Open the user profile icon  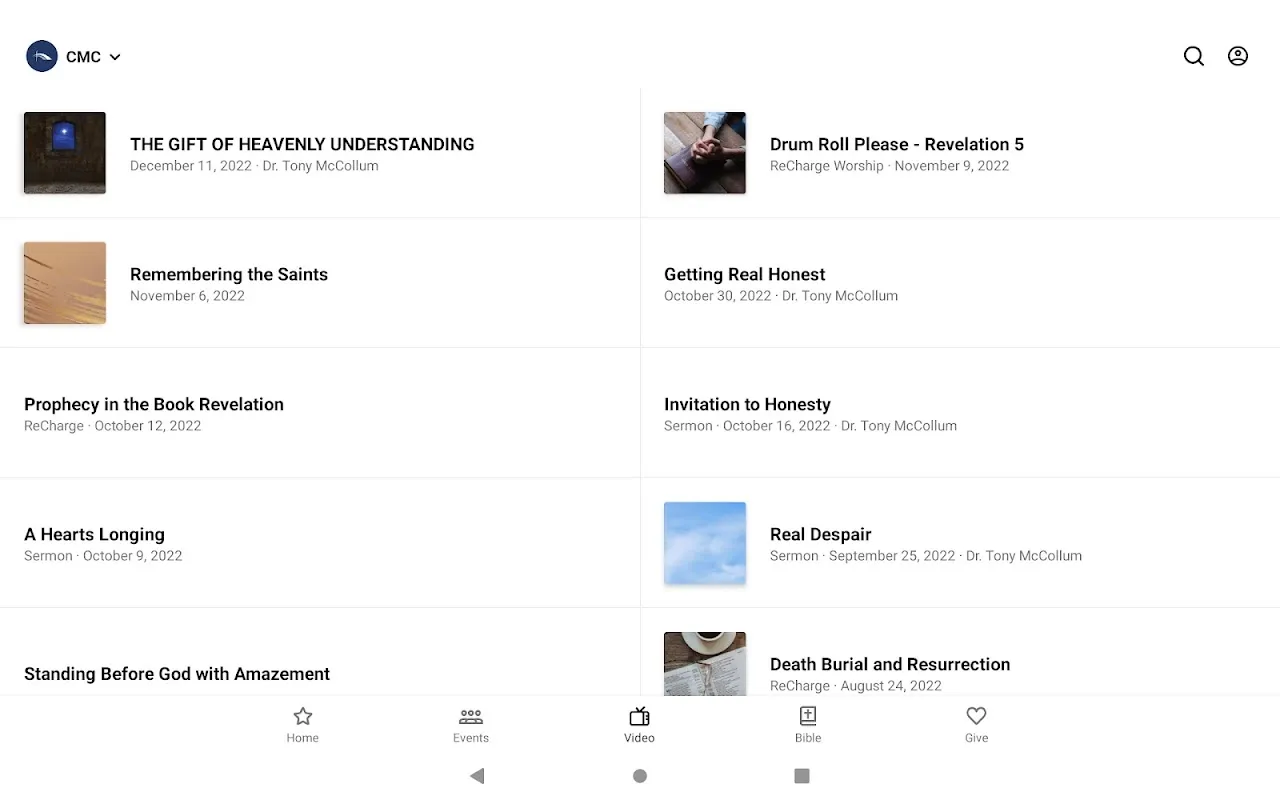click(1238, 56)
